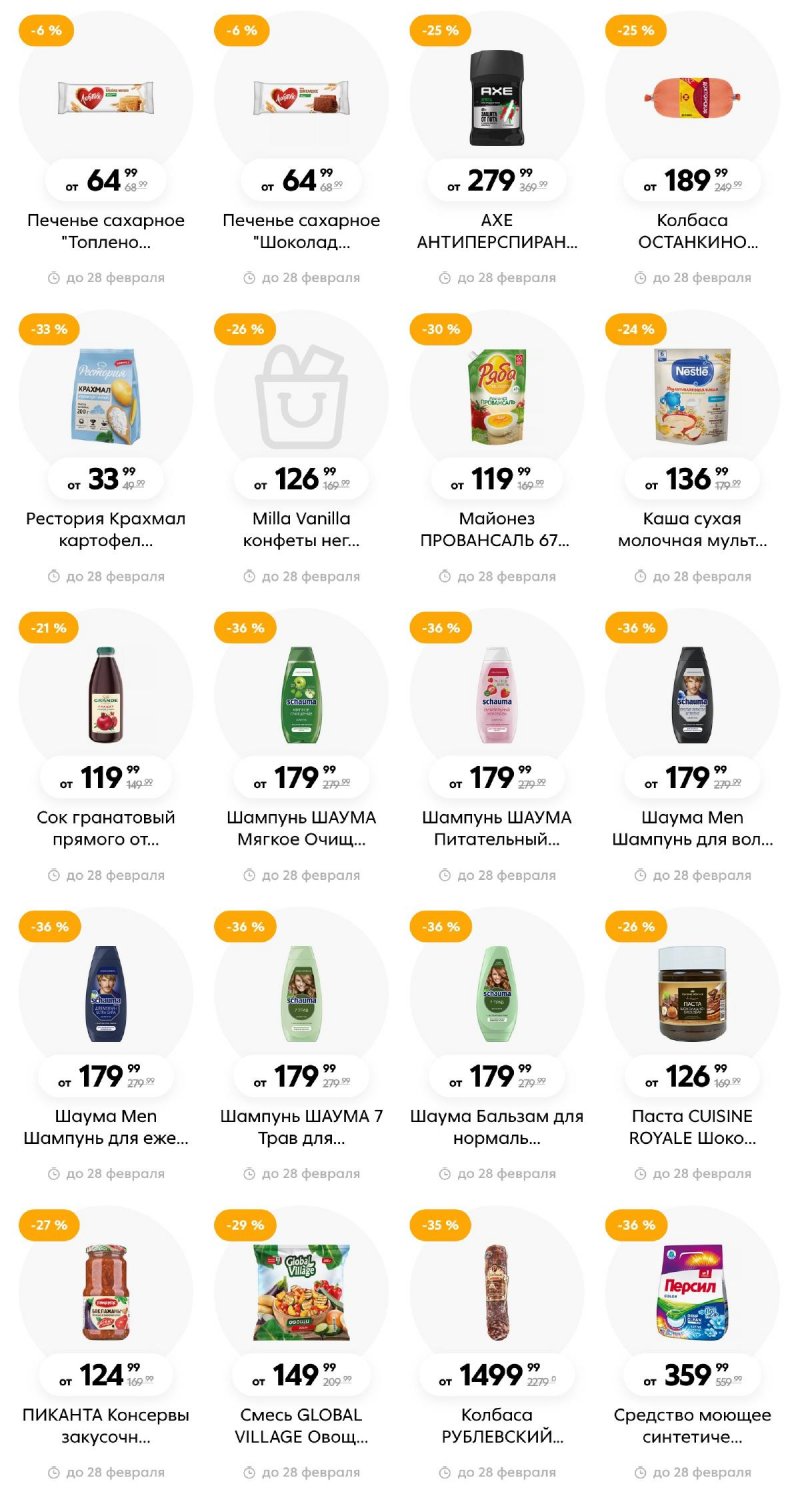Open Шаума Men Шампунь для ежедневного card
Viewport: 800px width, 1492px height.
[106, 993]
